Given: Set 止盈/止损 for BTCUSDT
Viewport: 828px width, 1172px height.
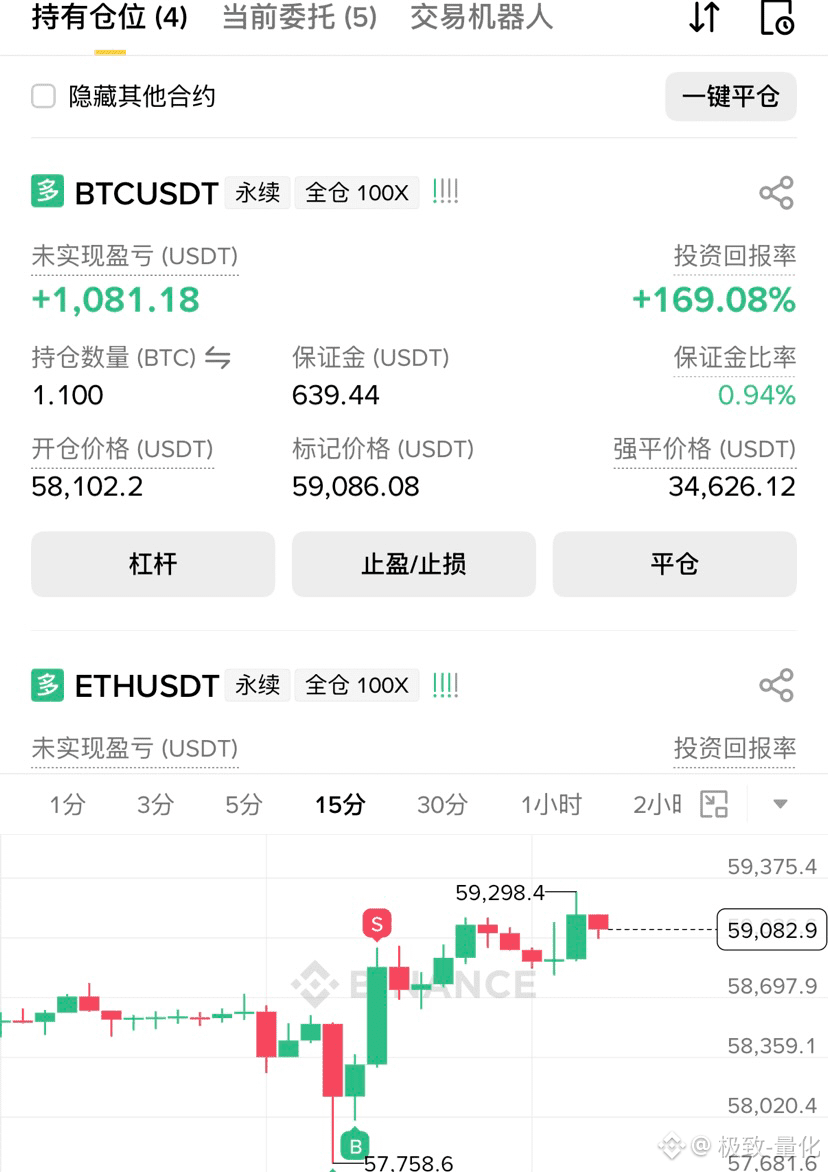Looking at the screenshot, I should [x=414, y=564].
